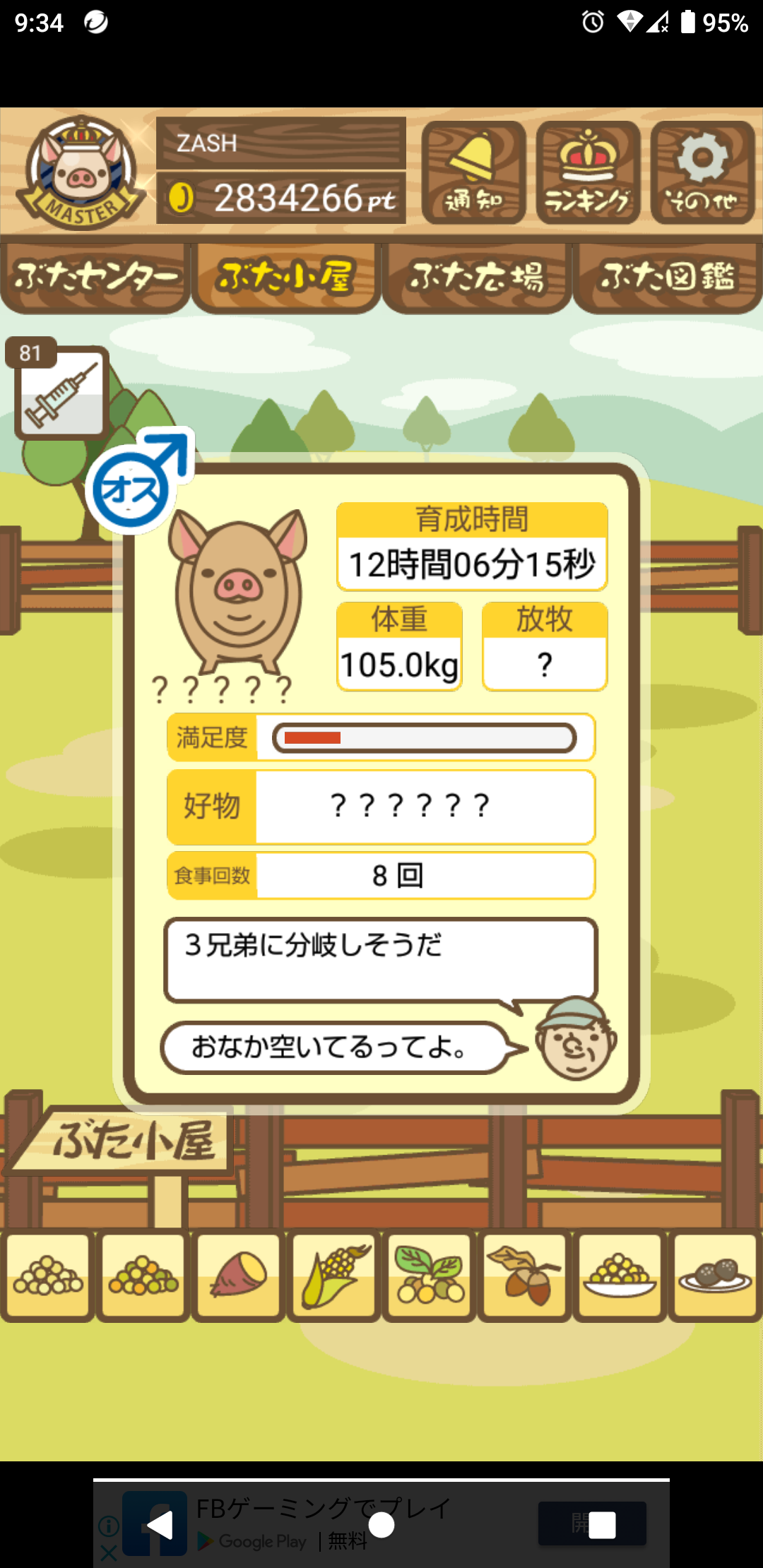Select the dark truffles on plate food
This screenshot has height=1568, width=763.
pyautogui.click(x=715, y=1276)
